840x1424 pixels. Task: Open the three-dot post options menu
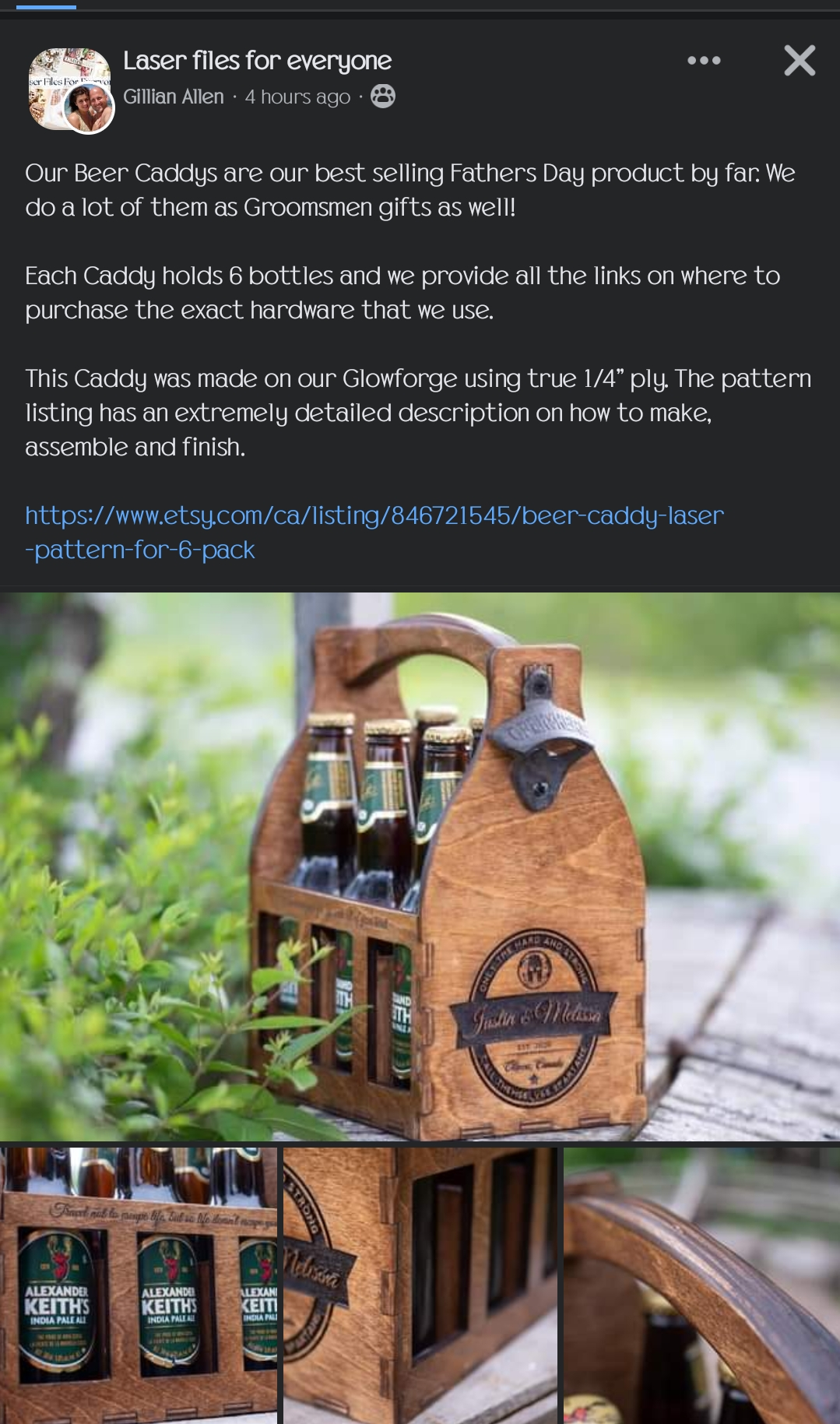pyautogui.click(x=704, y=61)
